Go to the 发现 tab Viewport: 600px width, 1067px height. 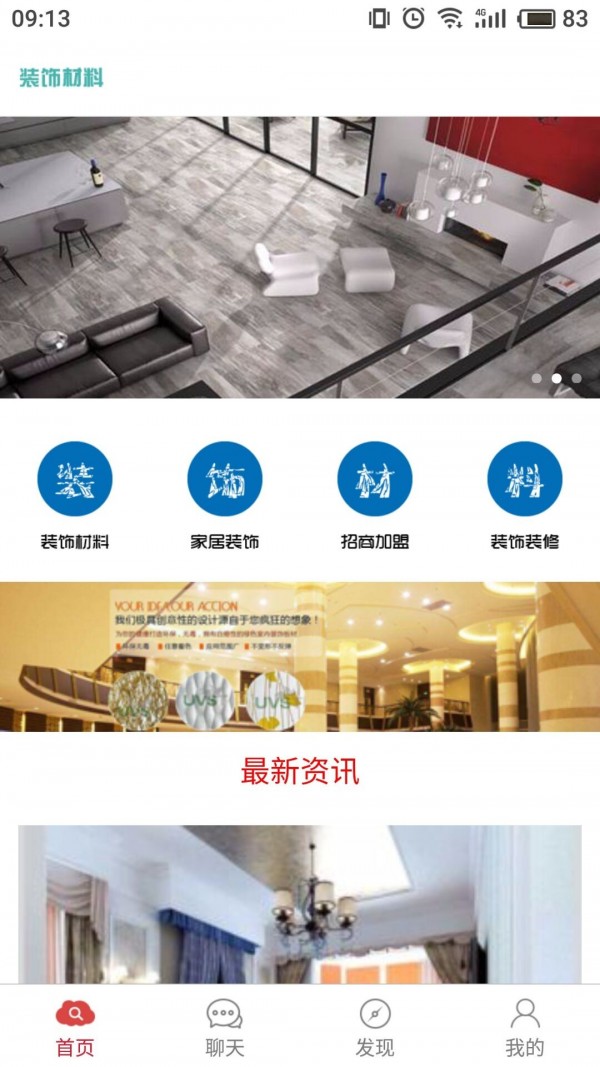coord(375,1027)
